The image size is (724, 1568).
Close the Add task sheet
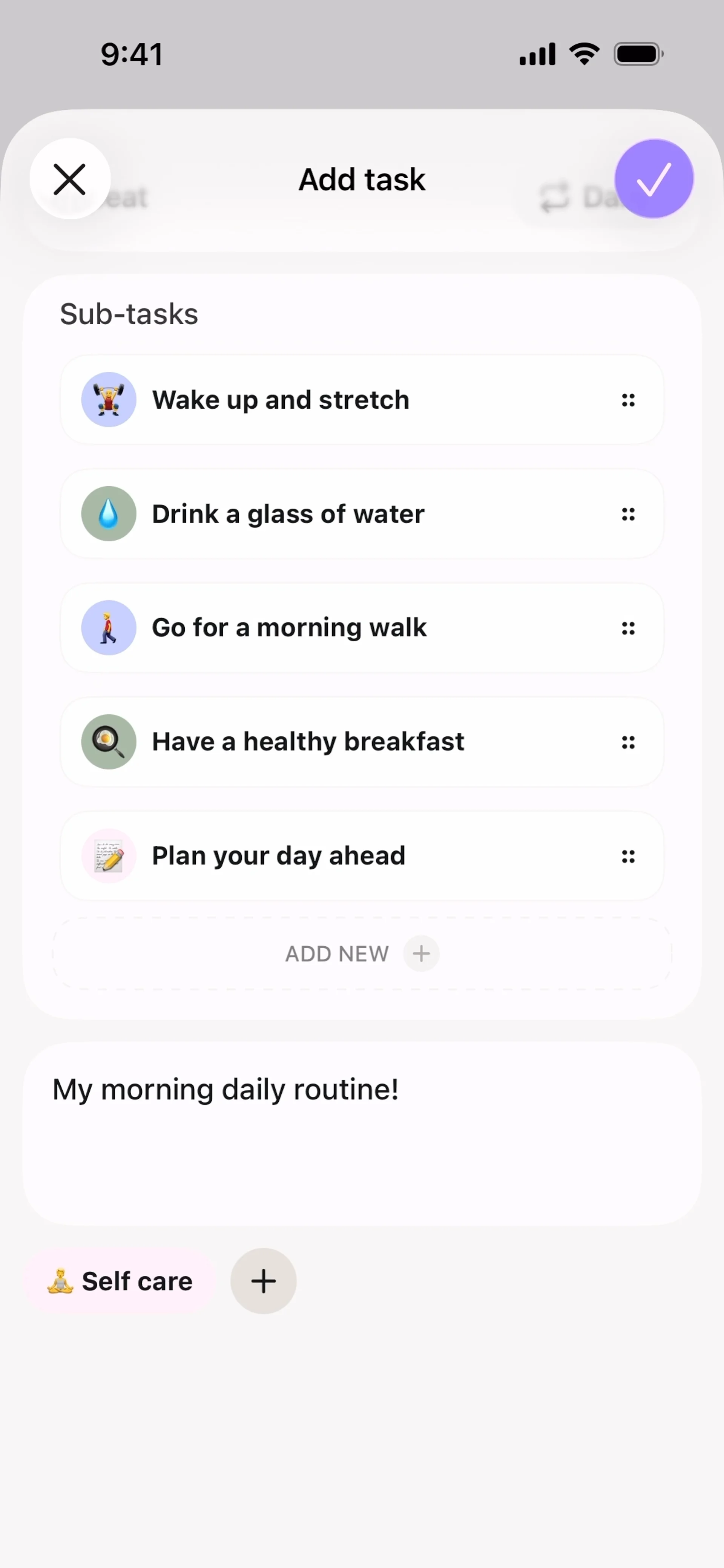(x=69, y=179)
